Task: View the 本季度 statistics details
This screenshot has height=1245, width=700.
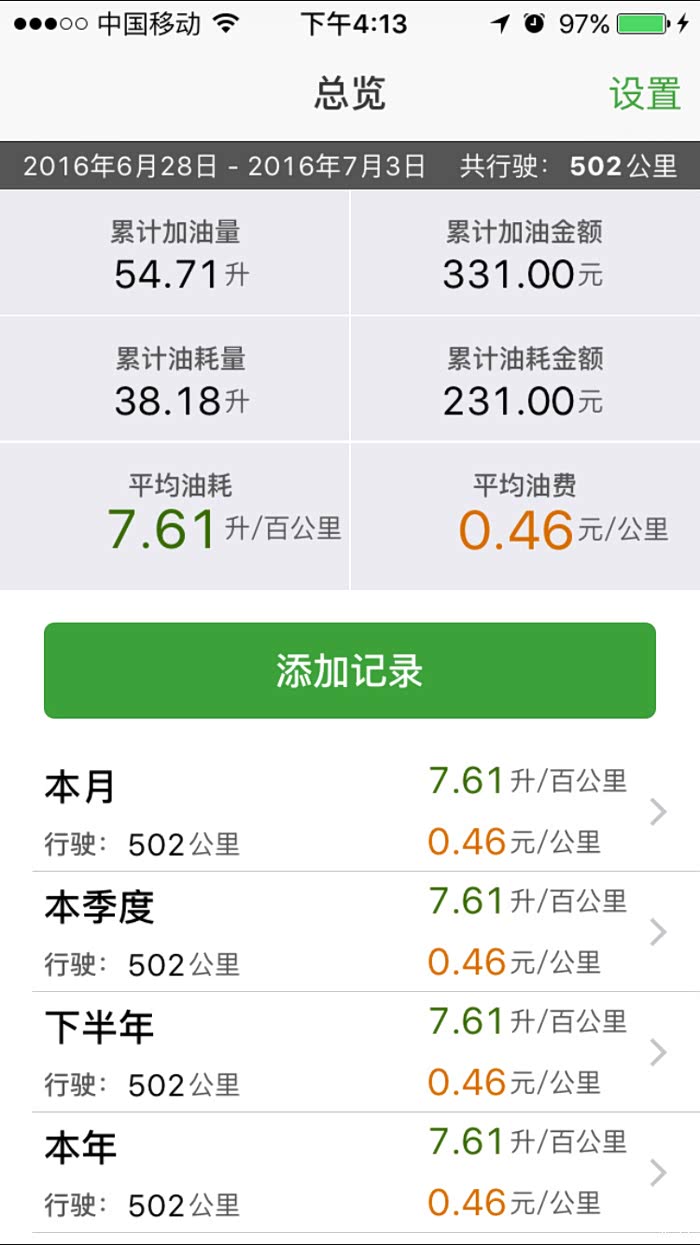Action: click(350, 932)
